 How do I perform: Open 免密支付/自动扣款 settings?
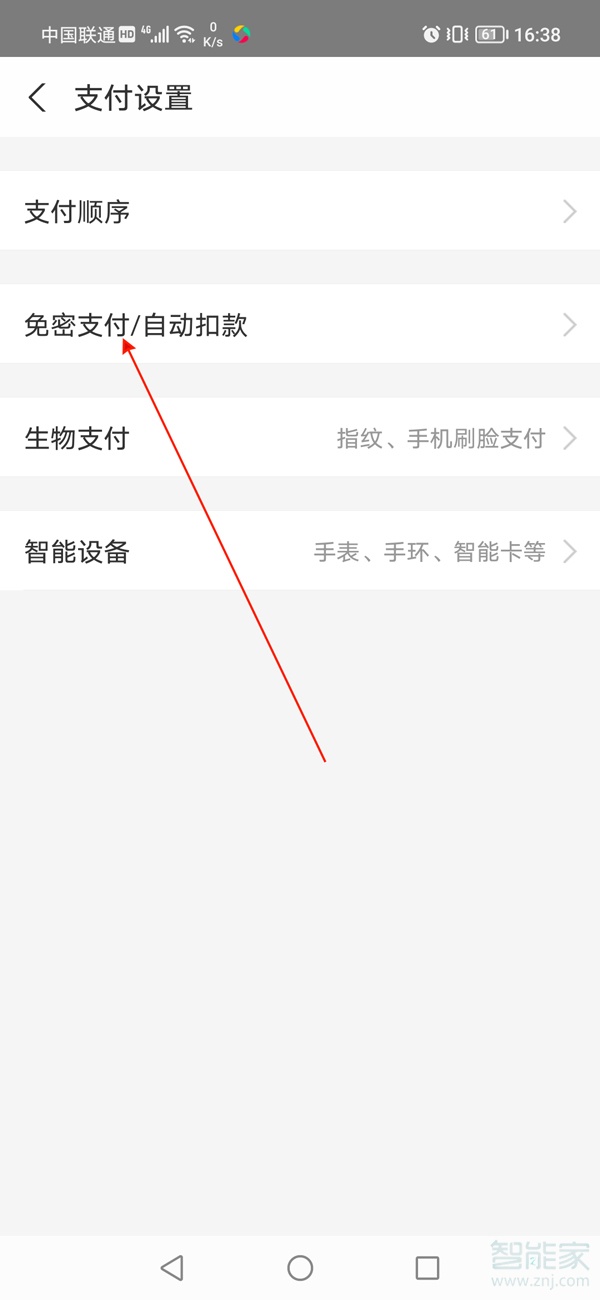click(x=300, y=325)
